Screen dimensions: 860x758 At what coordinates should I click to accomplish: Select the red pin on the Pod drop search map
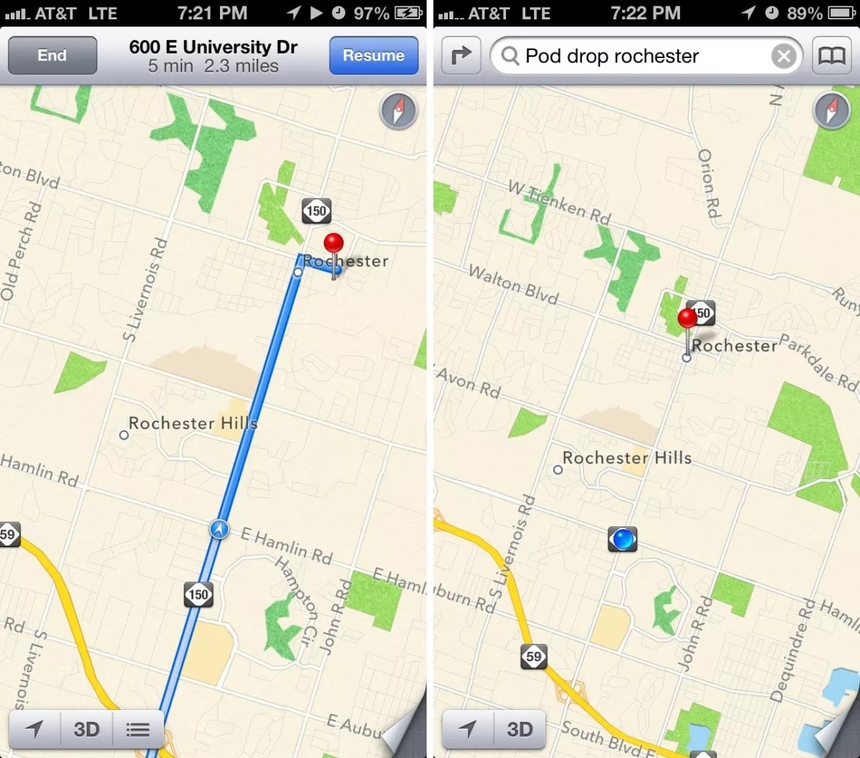[687, 319]
